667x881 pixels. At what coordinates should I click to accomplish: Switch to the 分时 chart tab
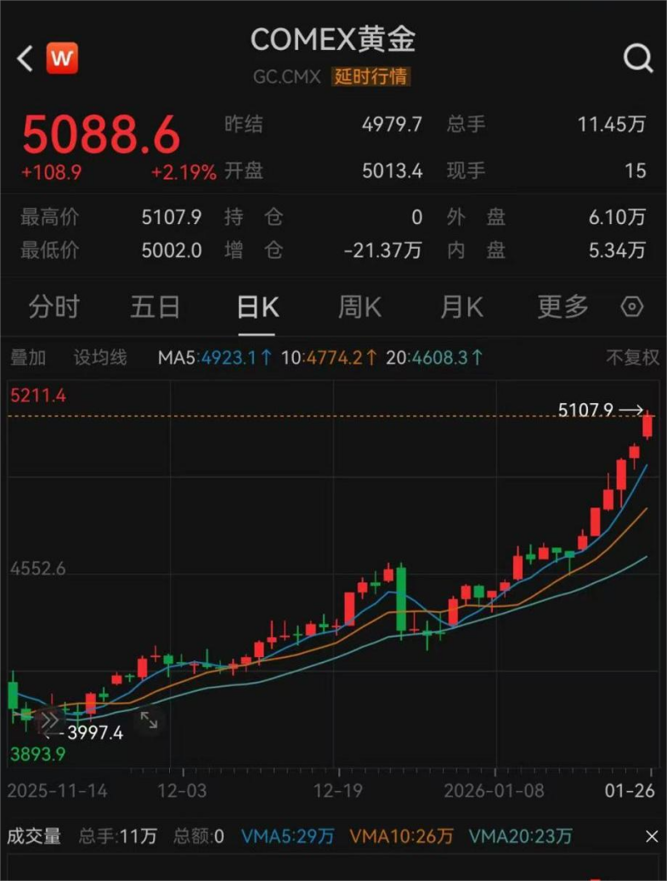(53, 307)
